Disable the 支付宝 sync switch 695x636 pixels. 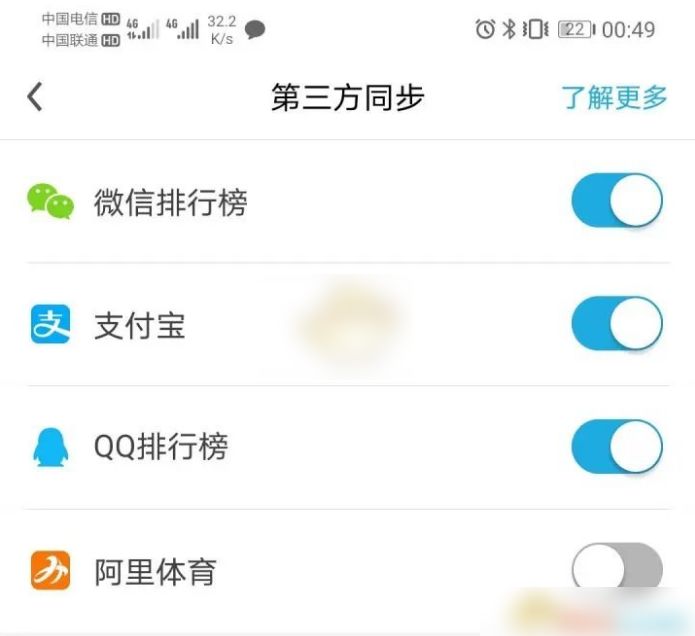(x=616, y=324)
